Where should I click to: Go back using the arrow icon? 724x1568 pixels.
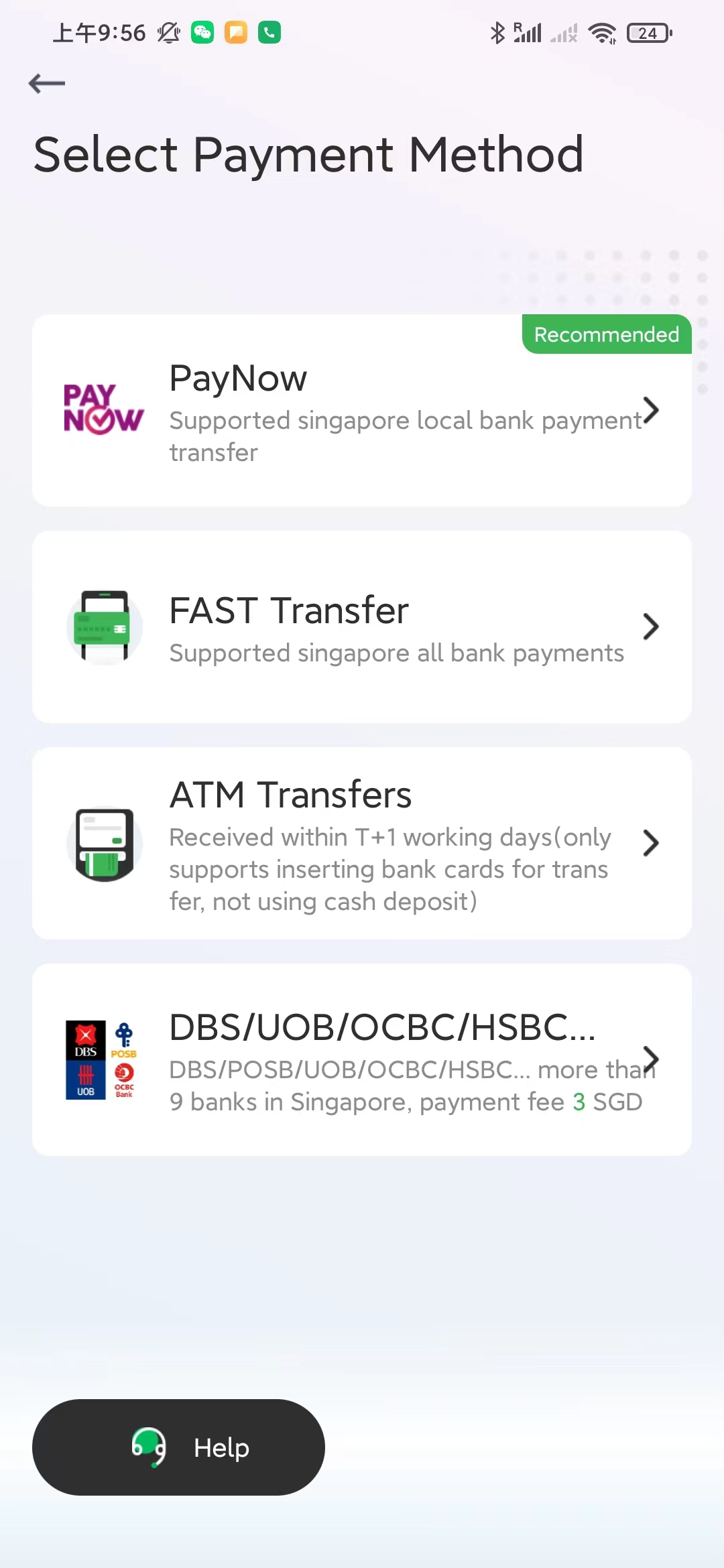(47, 84)
